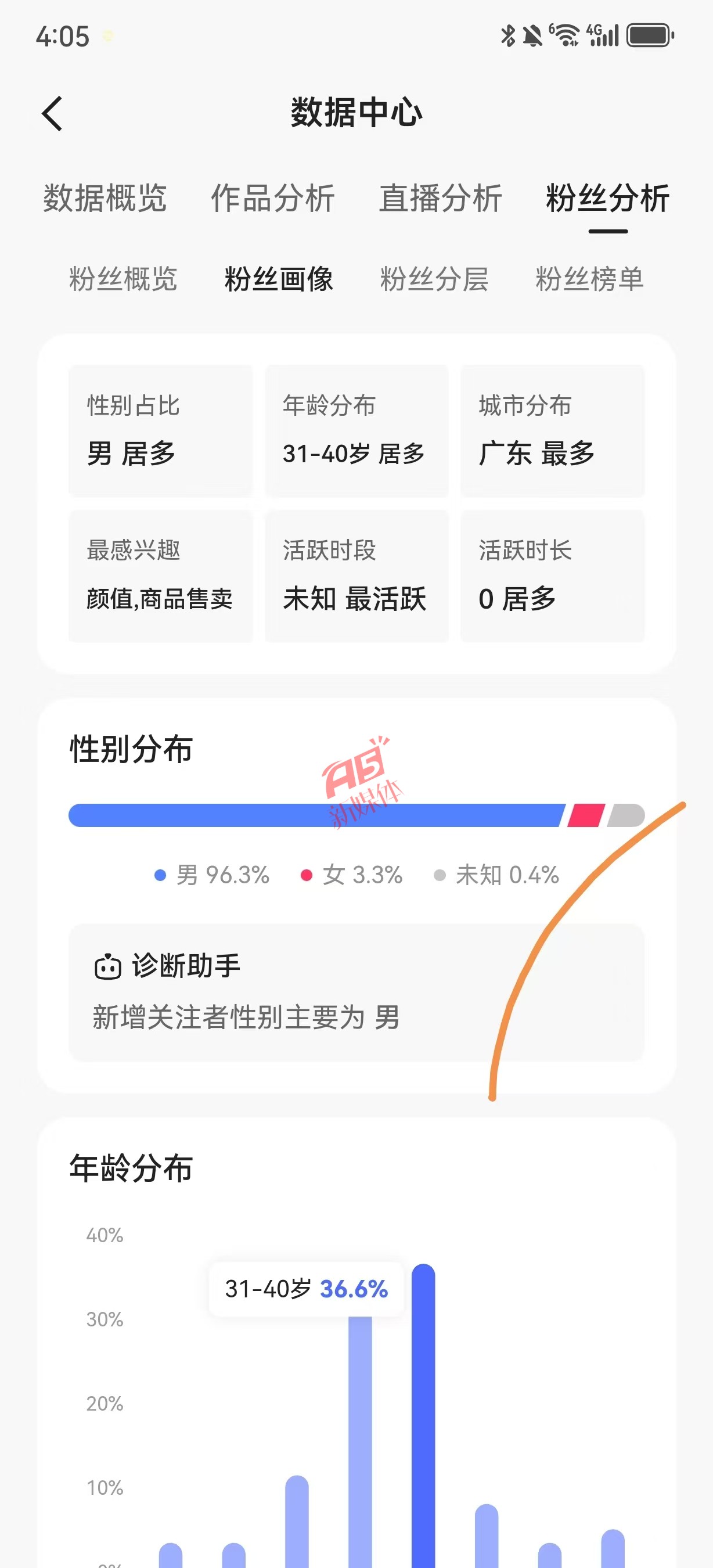Tap the 活跃时长 summary card
713x1568 pixels.
pos(552,576)
